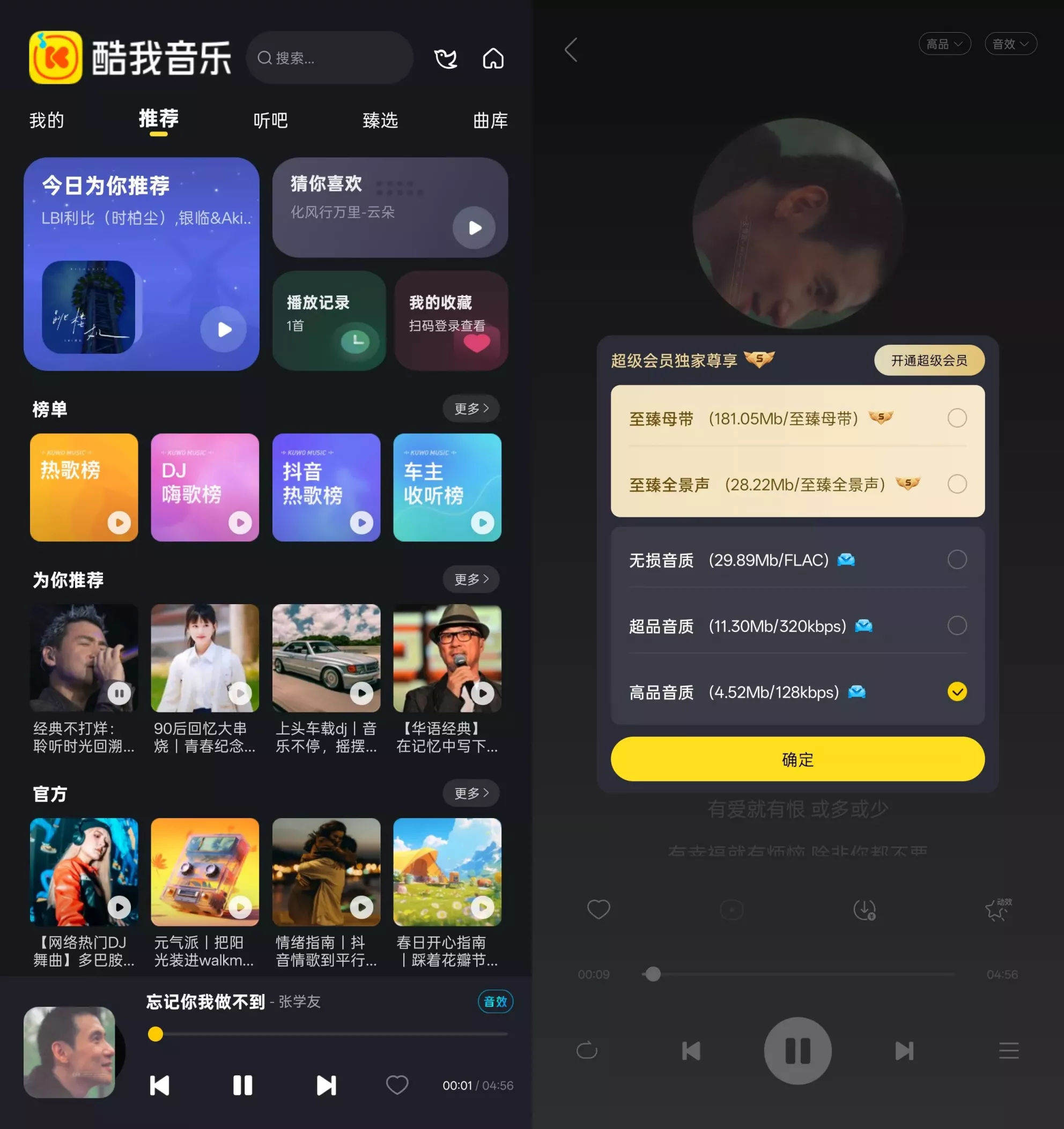The height and width of the screenshot is (1129, 1064).
Task: Open the home icon beside the search bar
Action: tap(493, 57)
